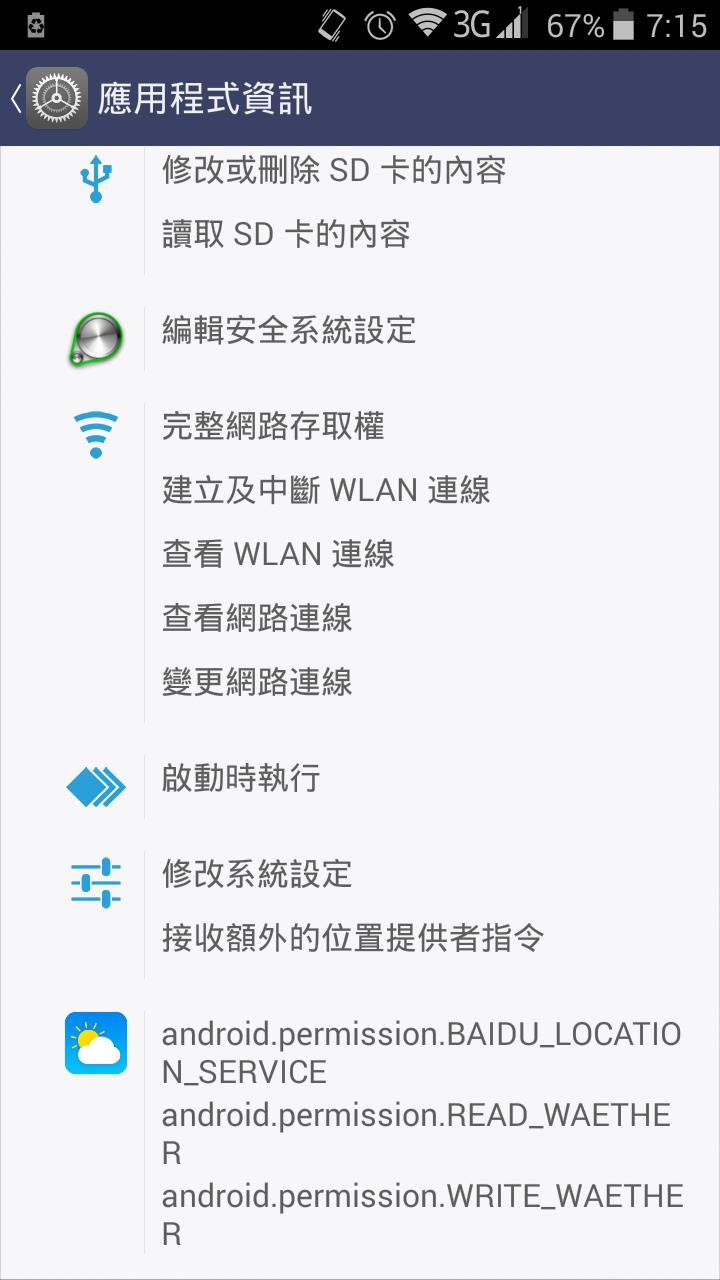
Task: Click the blue autostart double-chevron icon
Action: (95, 786)
